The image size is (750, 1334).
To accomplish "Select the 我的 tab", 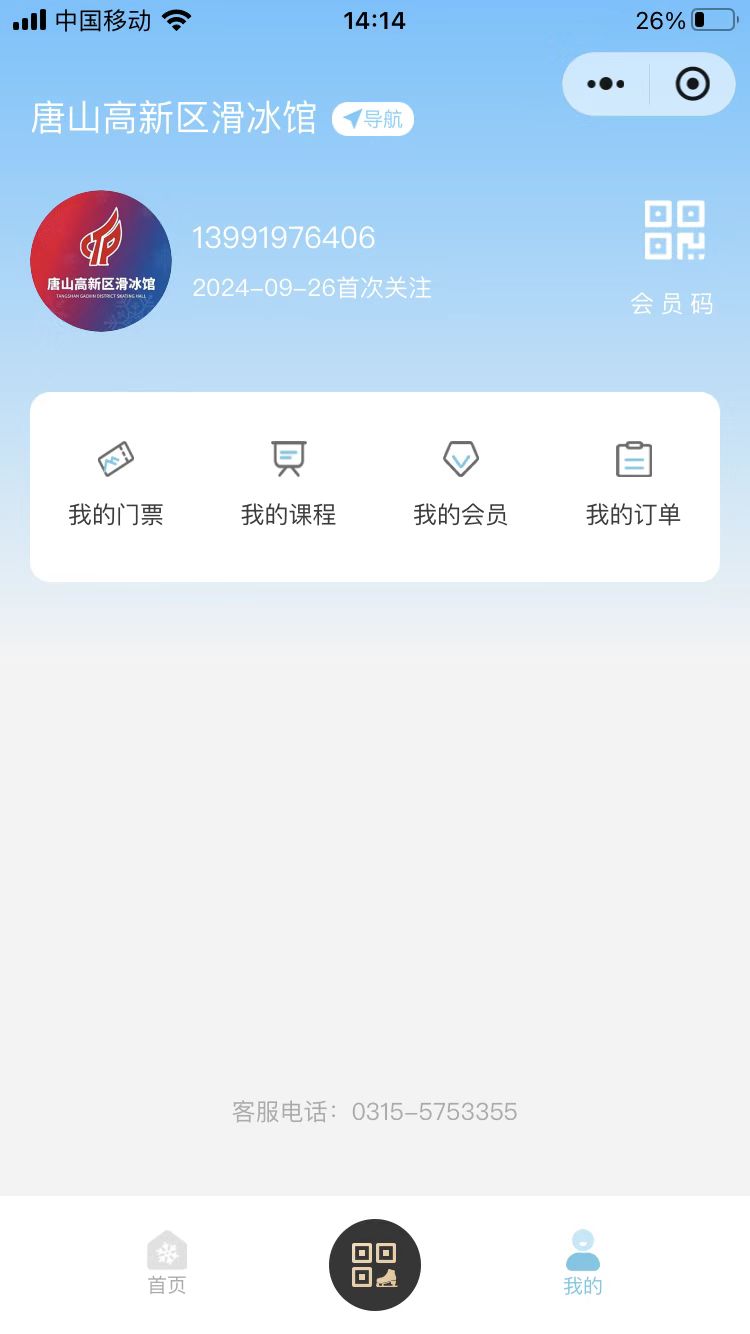I will point(583,1264).
